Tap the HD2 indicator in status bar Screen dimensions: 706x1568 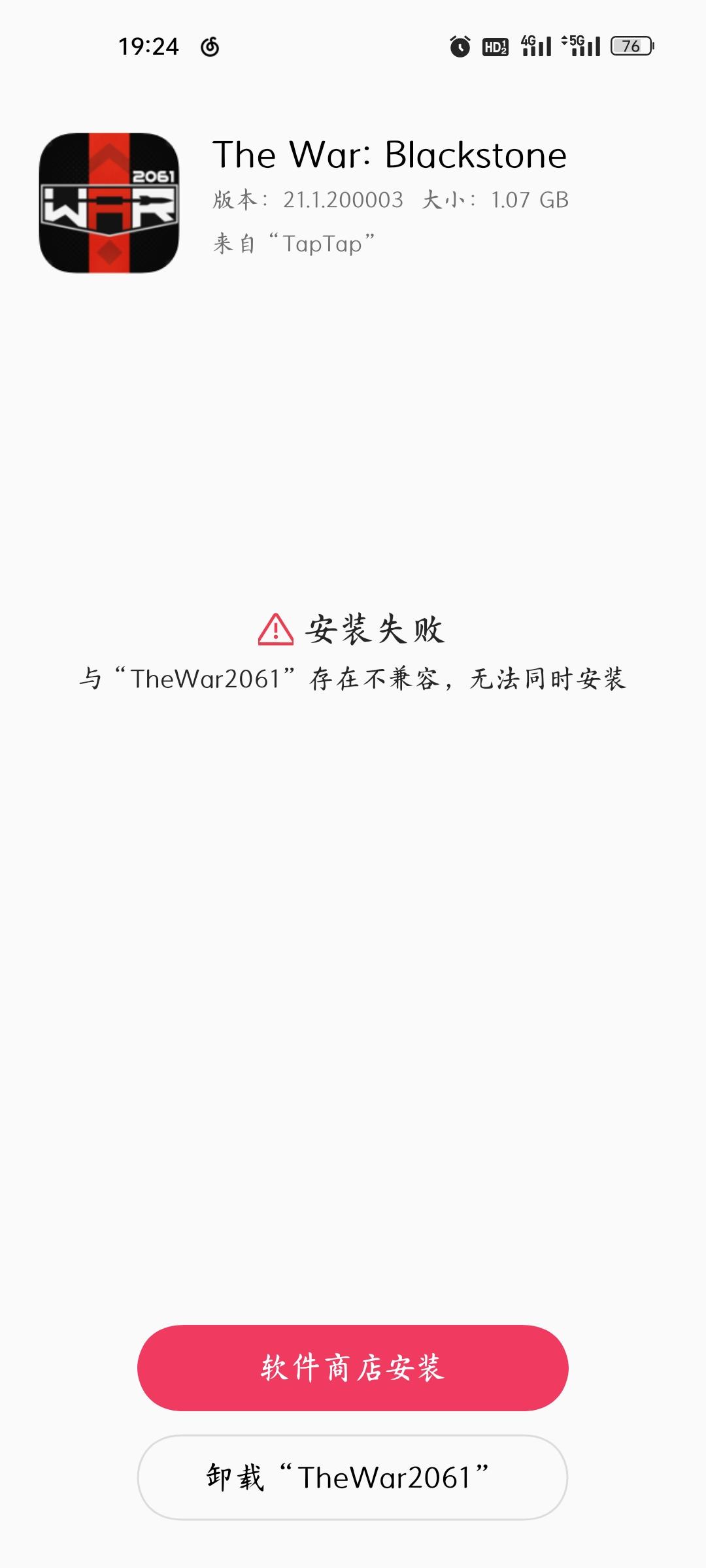(x=495, y=46)
